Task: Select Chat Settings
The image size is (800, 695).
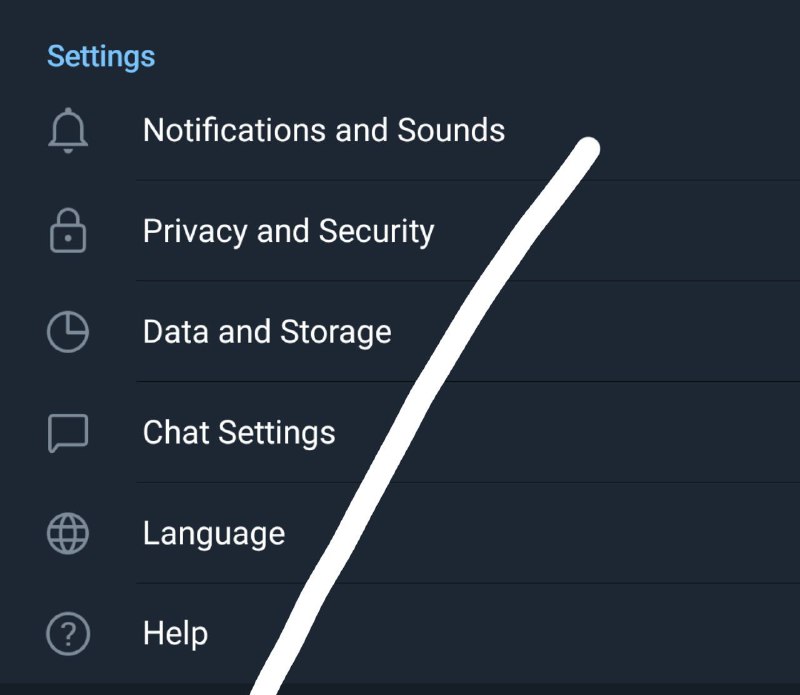Action: [x=239, y=433]
